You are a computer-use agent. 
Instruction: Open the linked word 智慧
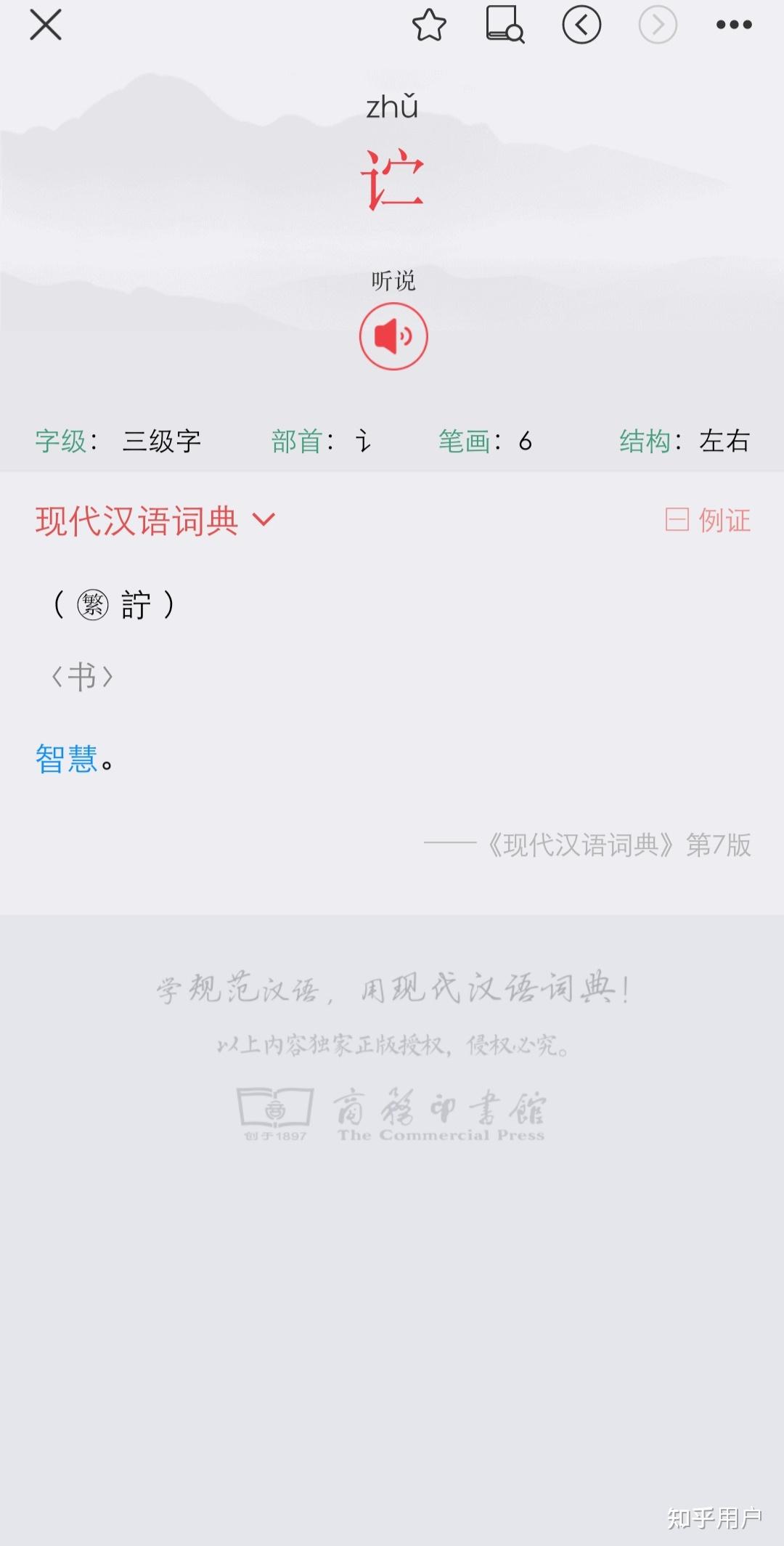tap(67, 760)
